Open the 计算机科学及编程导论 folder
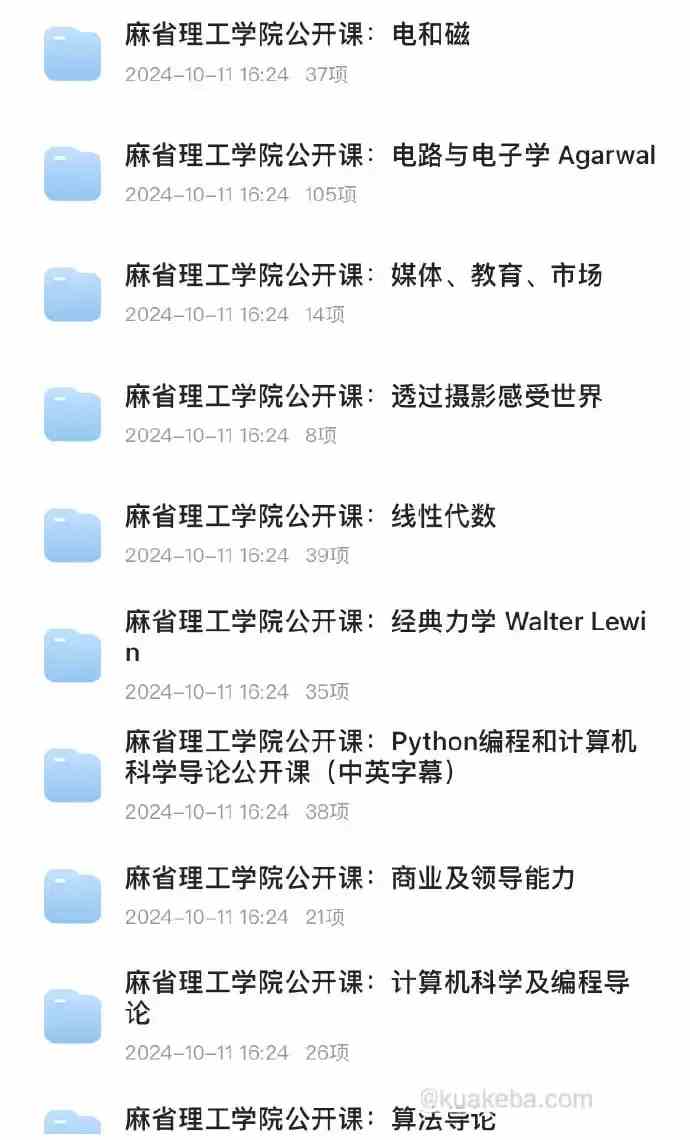This screenshot has width=690, height=1140. click(x=345, y=1016)
